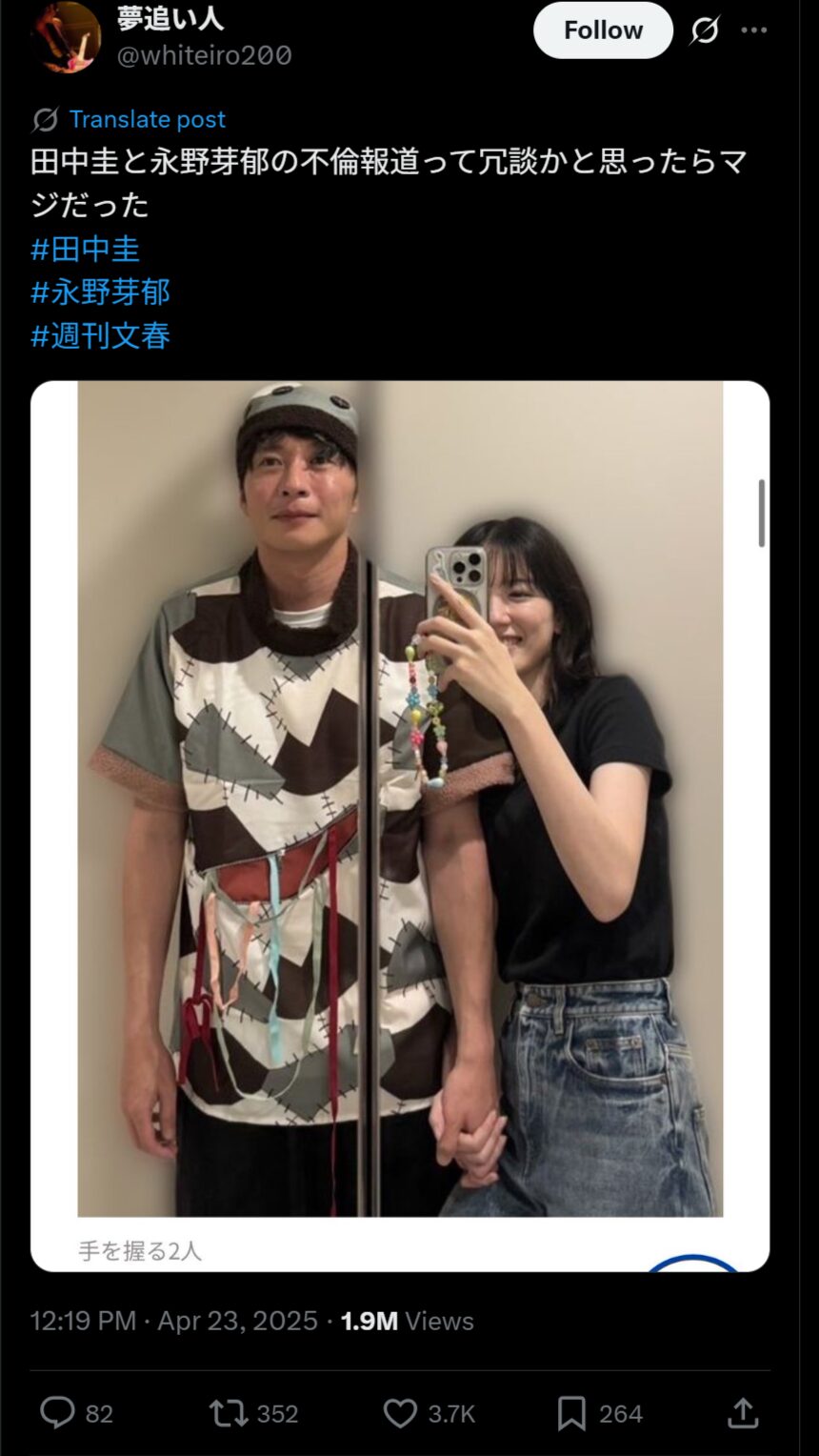This screenshot has height=1456, width=819.
Task: Follow the @whiteiro200 account
Action: pyautogui.click(x=603, y=30)
